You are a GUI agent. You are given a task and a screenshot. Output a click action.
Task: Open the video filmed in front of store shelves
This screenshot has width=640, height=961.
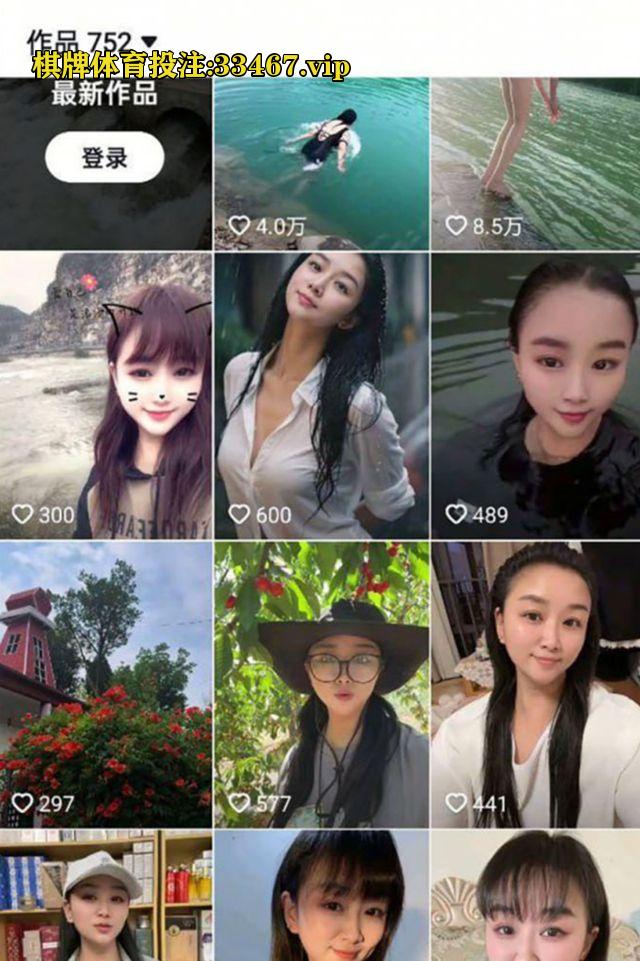106,895
